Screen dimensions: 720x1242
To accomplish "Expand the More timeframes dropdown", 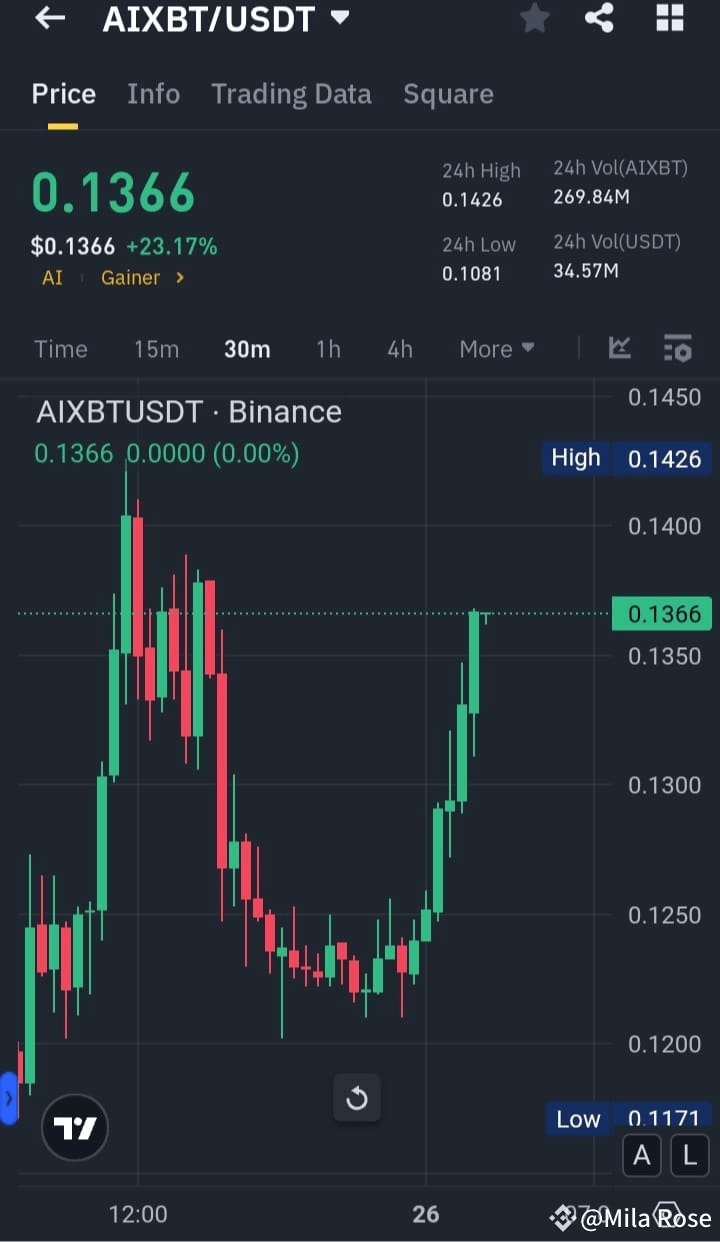I will point(497,348).
